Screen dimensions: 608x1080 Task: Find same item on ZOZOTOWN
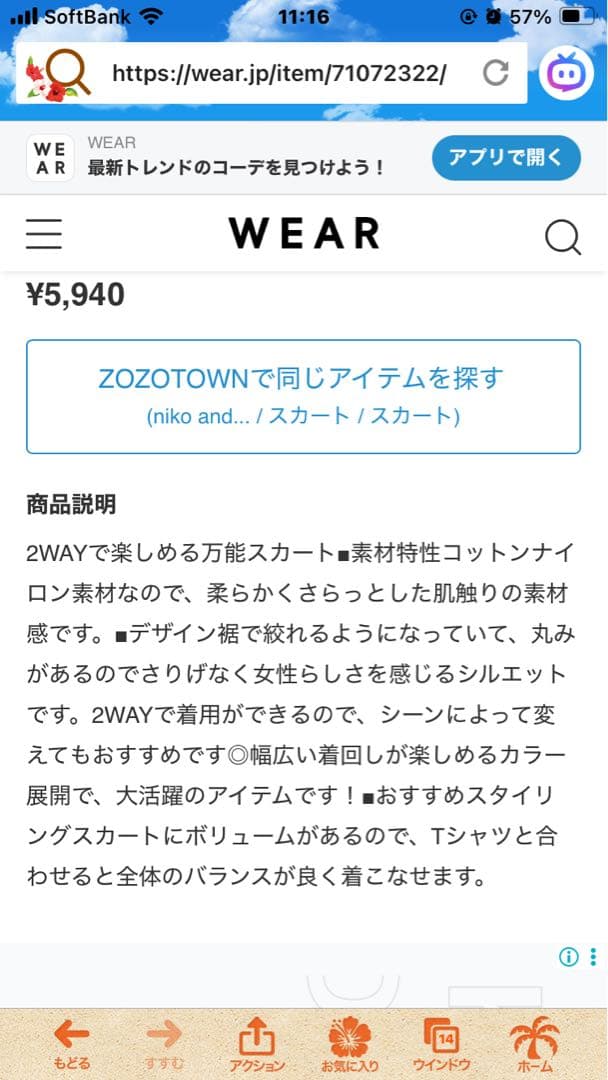[x=303, y=396]
